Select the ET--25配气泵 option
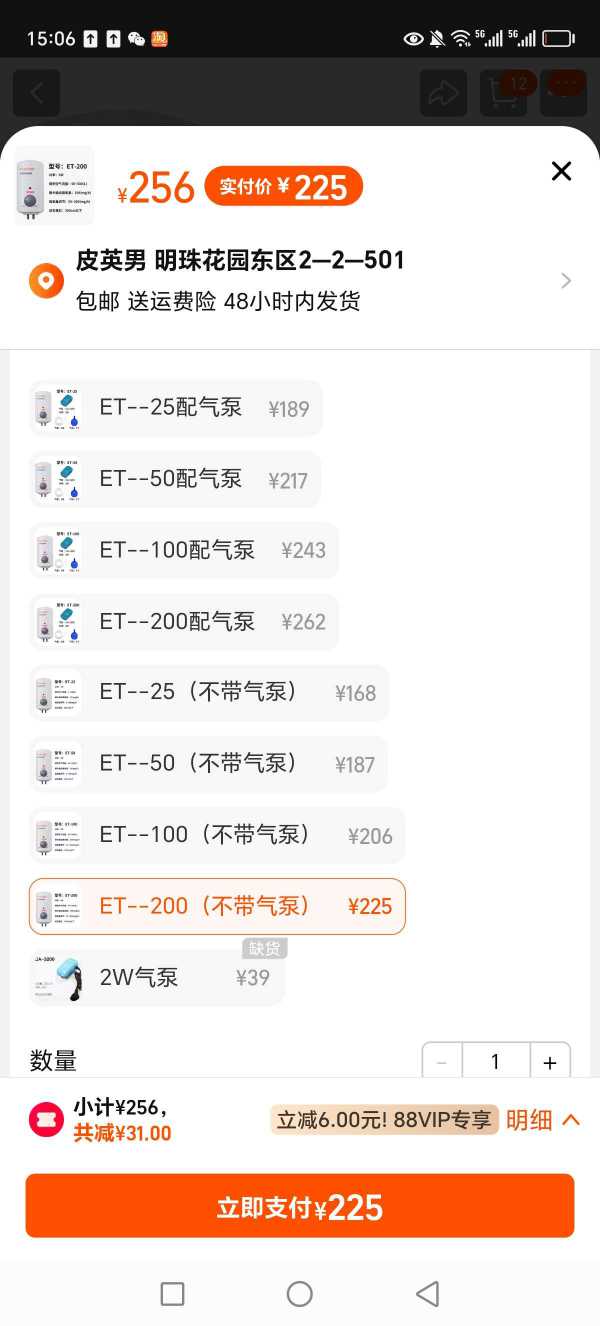The width and height of the screenshot is (600, 1326). pyautogui.click(x=176, y=408)
